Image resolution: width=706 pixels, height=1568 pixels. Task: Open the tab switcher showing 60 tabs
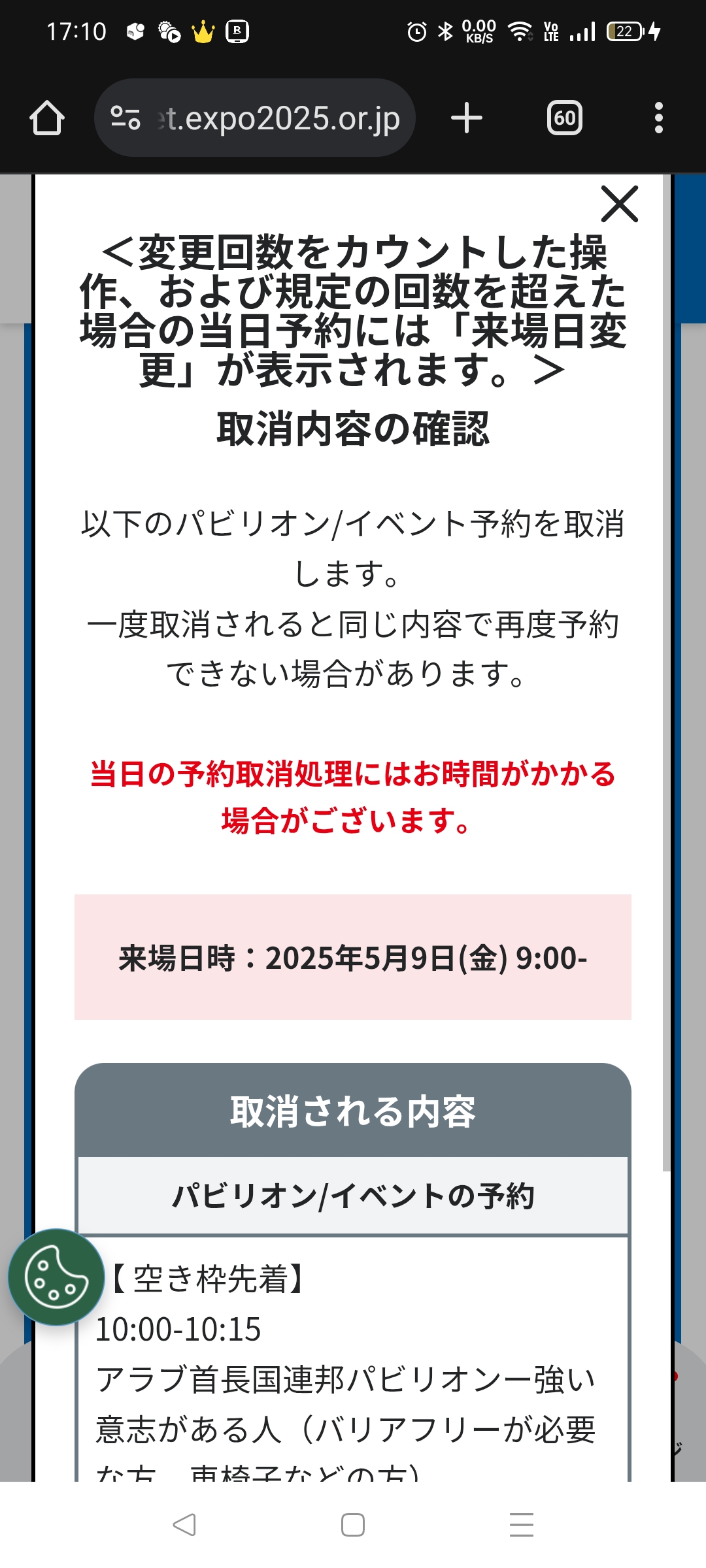(565, 118)
